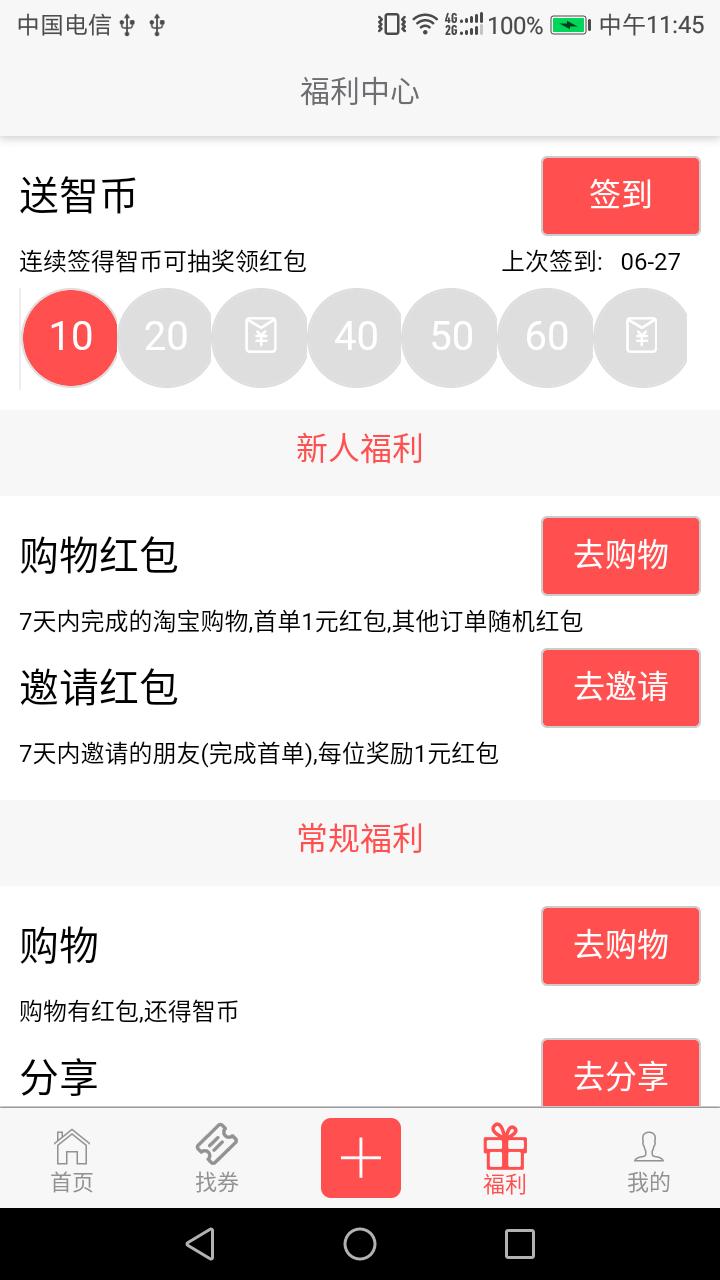720x1280 pixels.
Task: Return to the system home screen
Action: [360, 1244]
